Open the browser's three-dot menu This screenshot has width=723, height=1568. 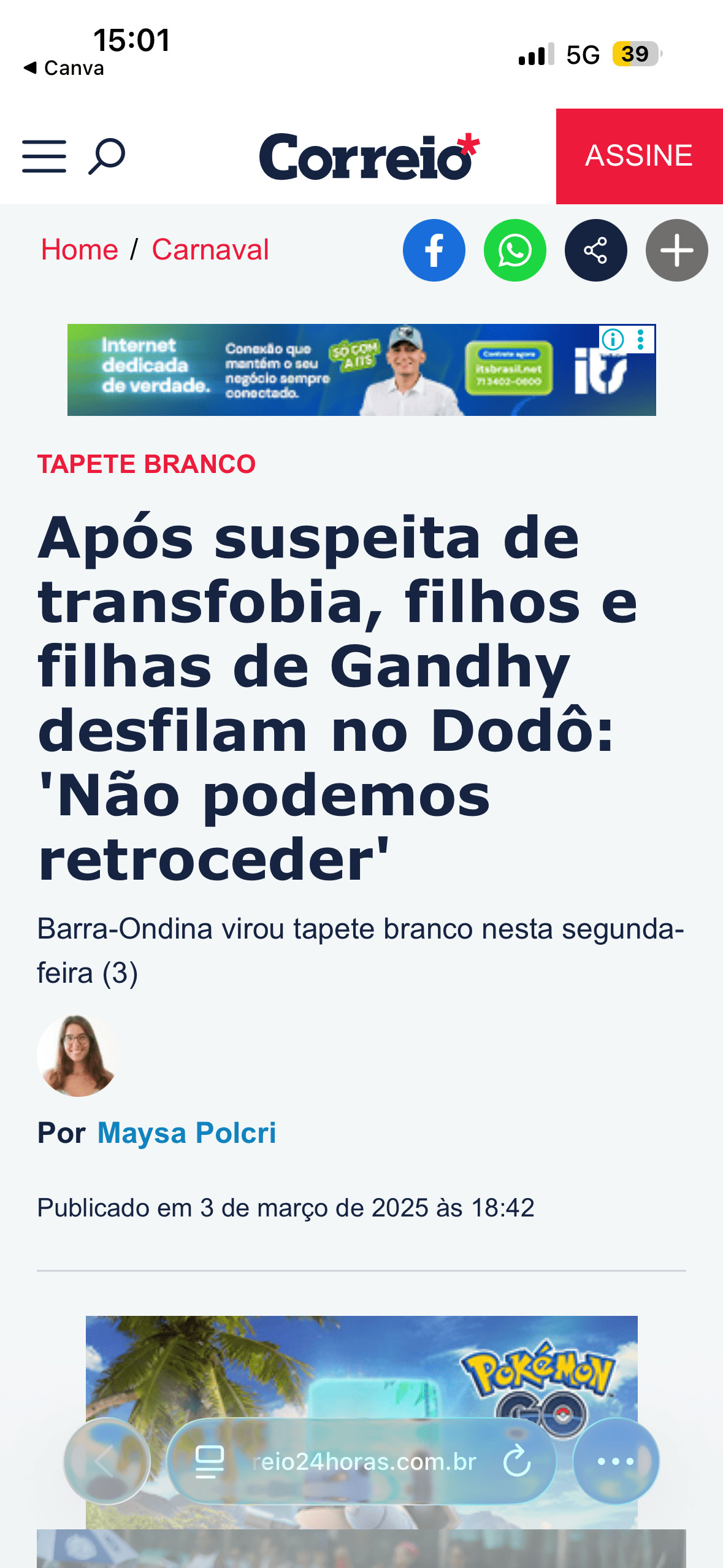click(615, 1461)
